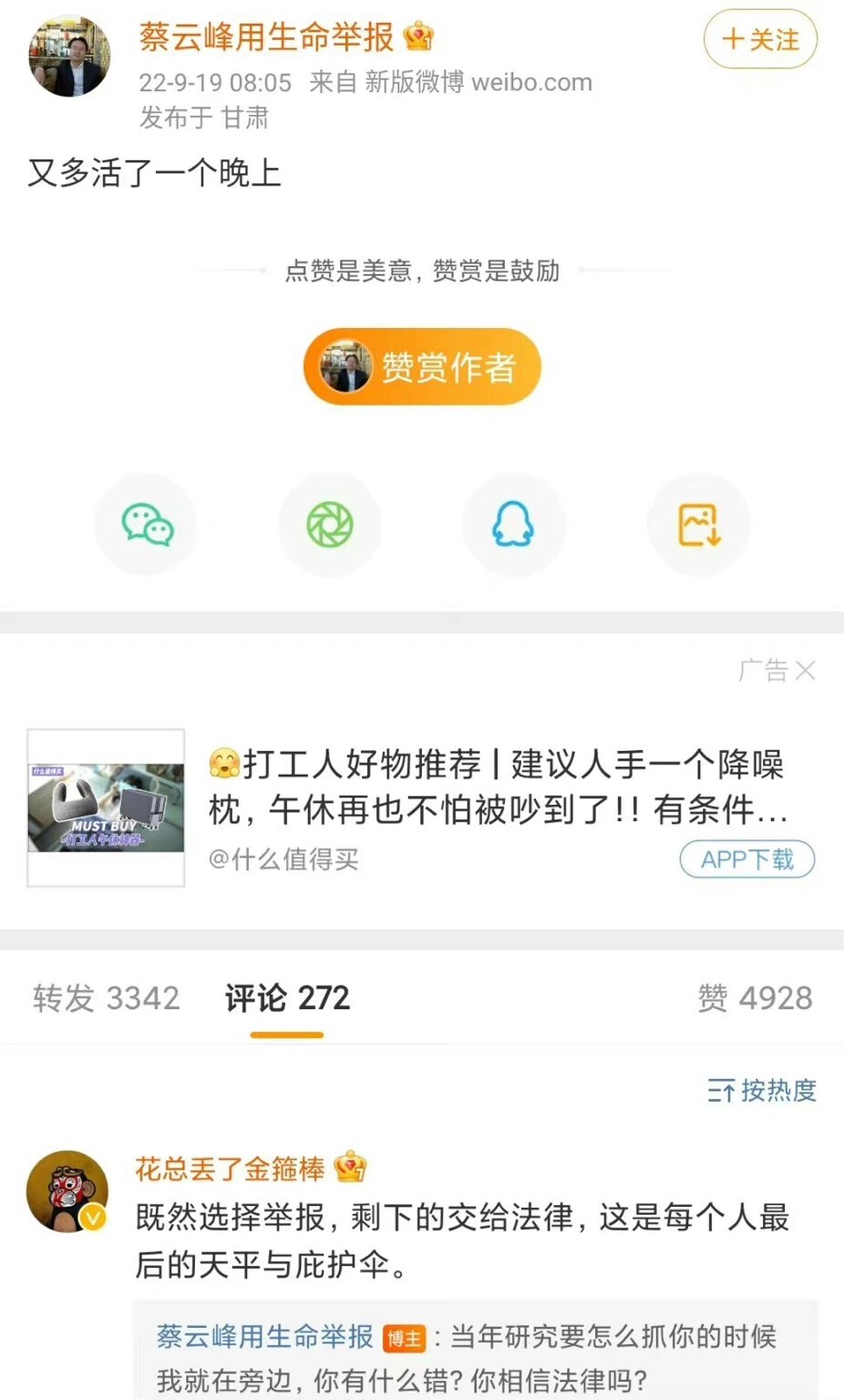Screen dimensions: 844x1400
Task: Open the @什么值得买 advertiser link
Action: pyautogui.click(x=283, y=859)
